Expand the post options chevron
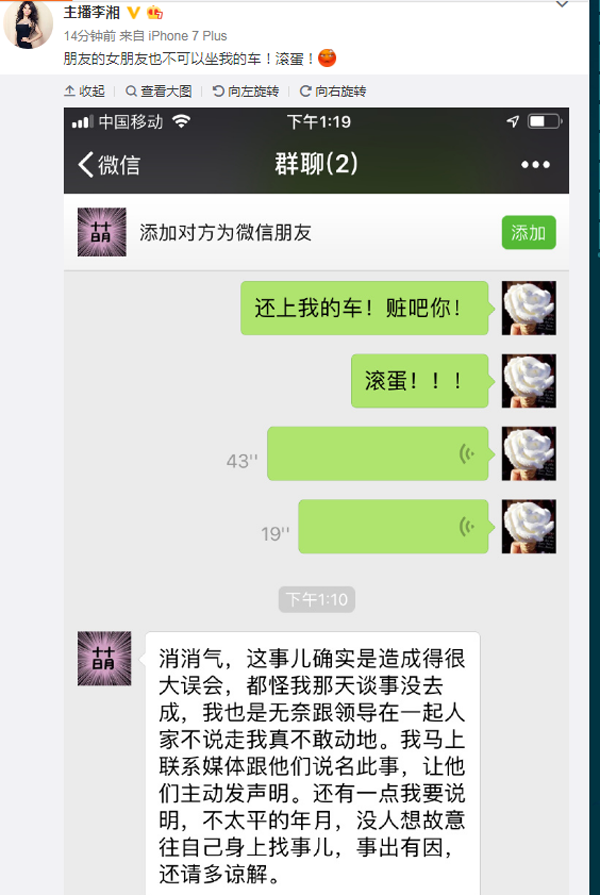The width and height of the screenshot is (600, 895). tap(588, 5)
